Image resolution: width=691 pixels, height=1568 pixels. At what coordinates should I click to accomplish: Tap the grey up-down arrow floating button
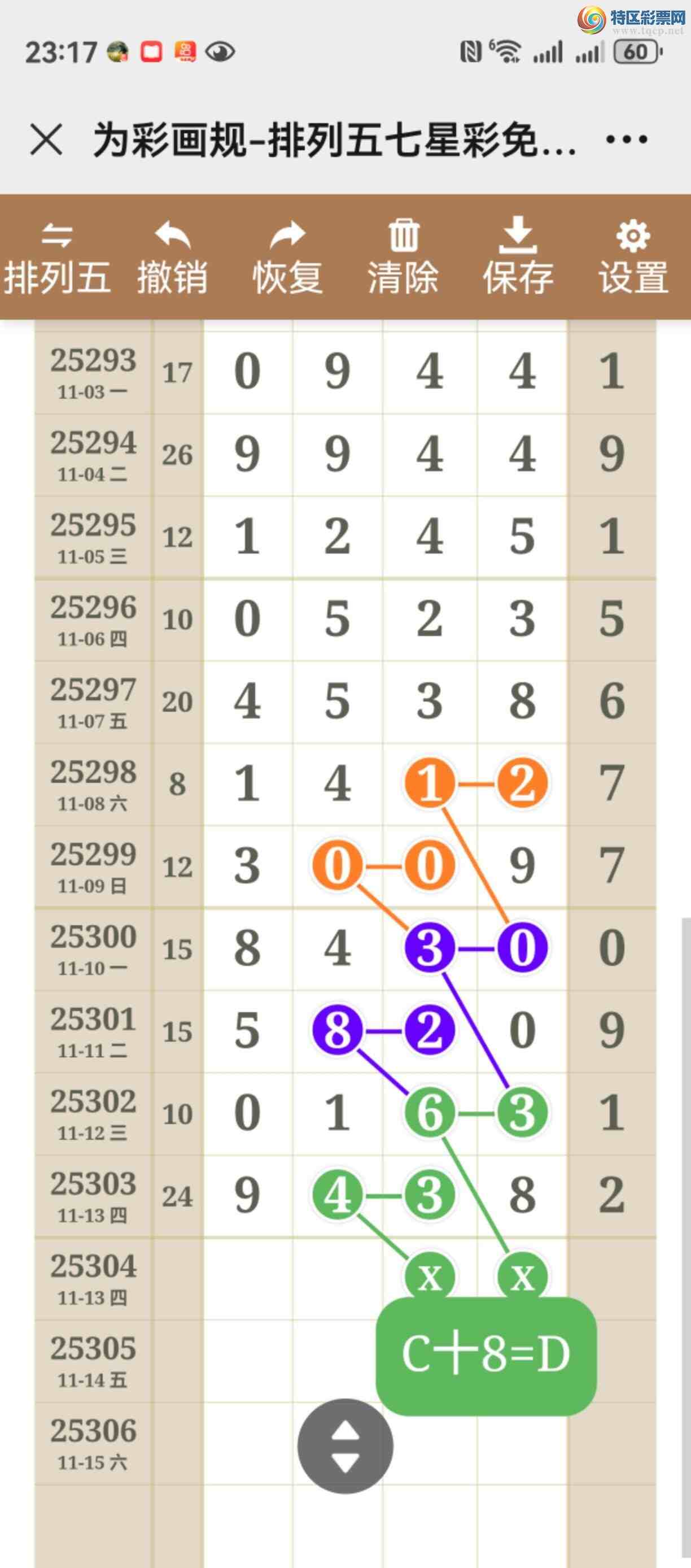click(345, 1446)
